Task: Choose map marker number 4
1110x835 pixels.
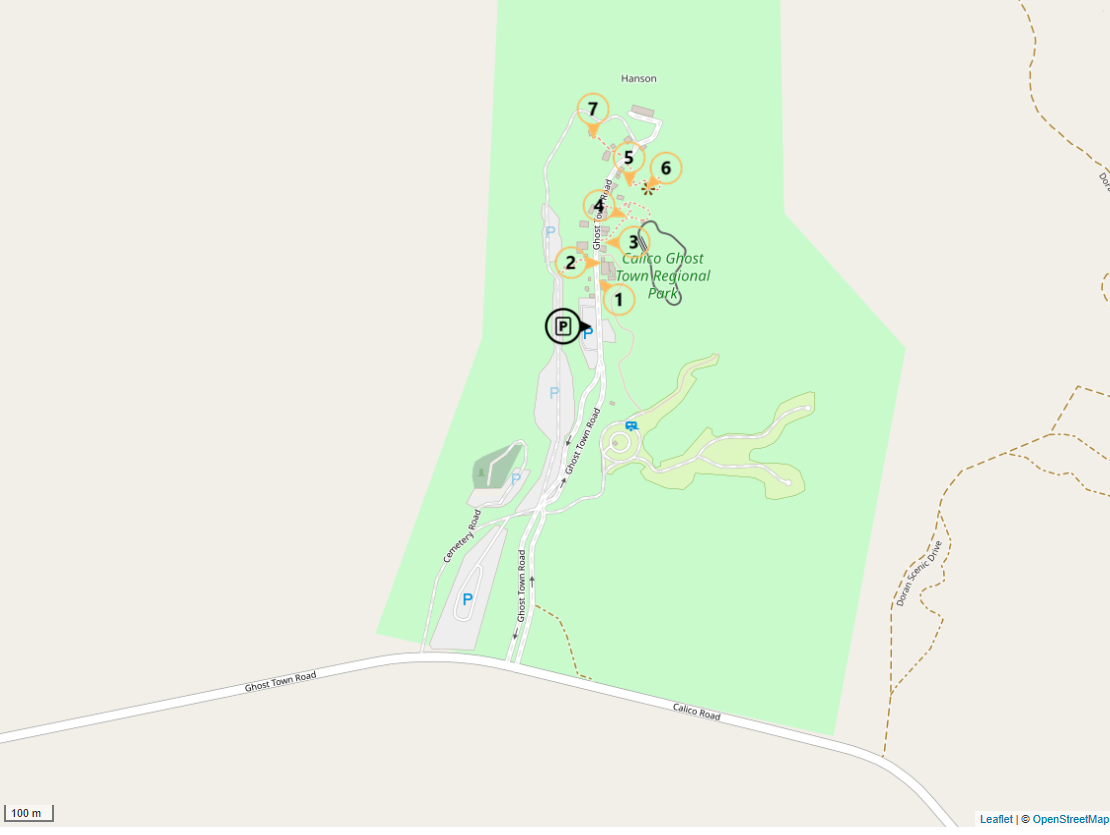Action: (599, 206)
